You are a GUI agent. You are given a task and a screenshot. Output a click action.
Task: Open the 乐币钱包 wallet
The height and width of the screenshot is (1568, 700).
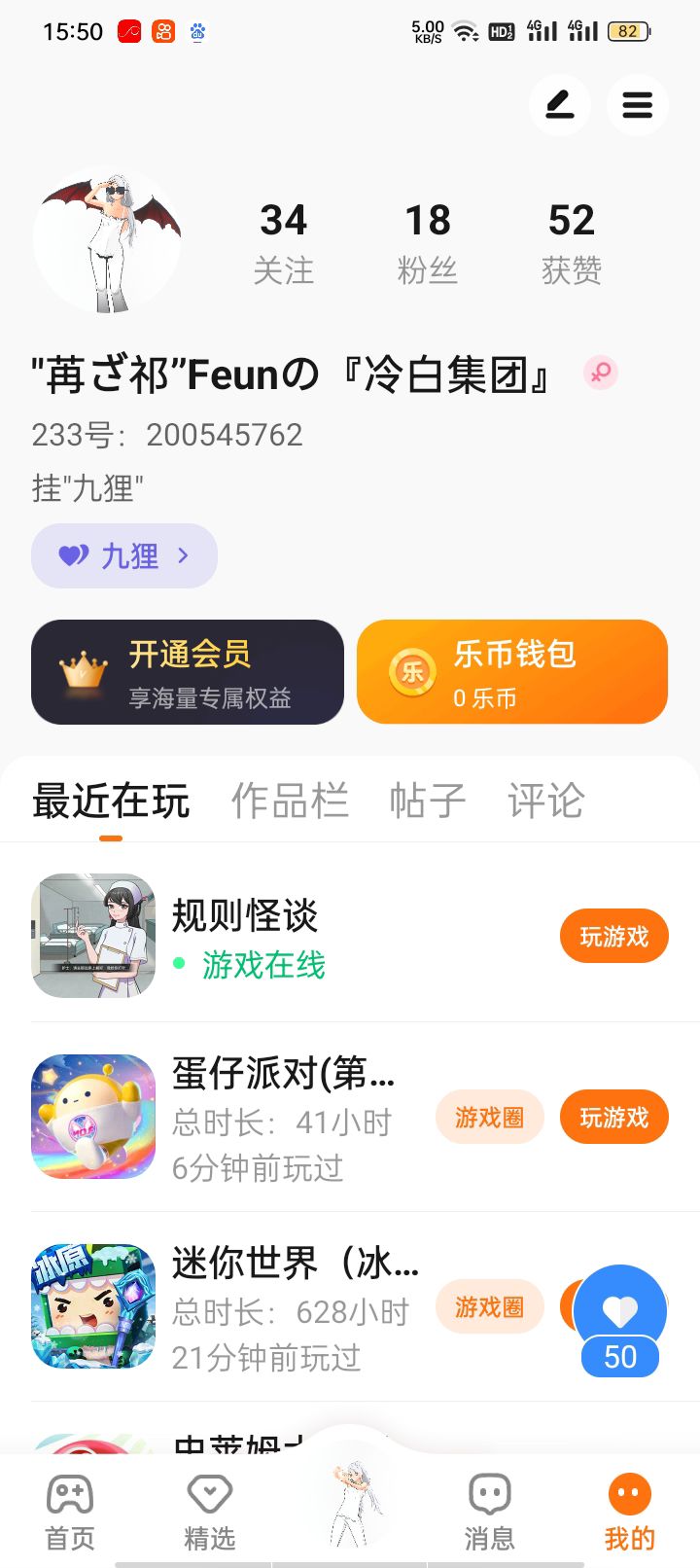pyautogui.click(x=512, y=672)
